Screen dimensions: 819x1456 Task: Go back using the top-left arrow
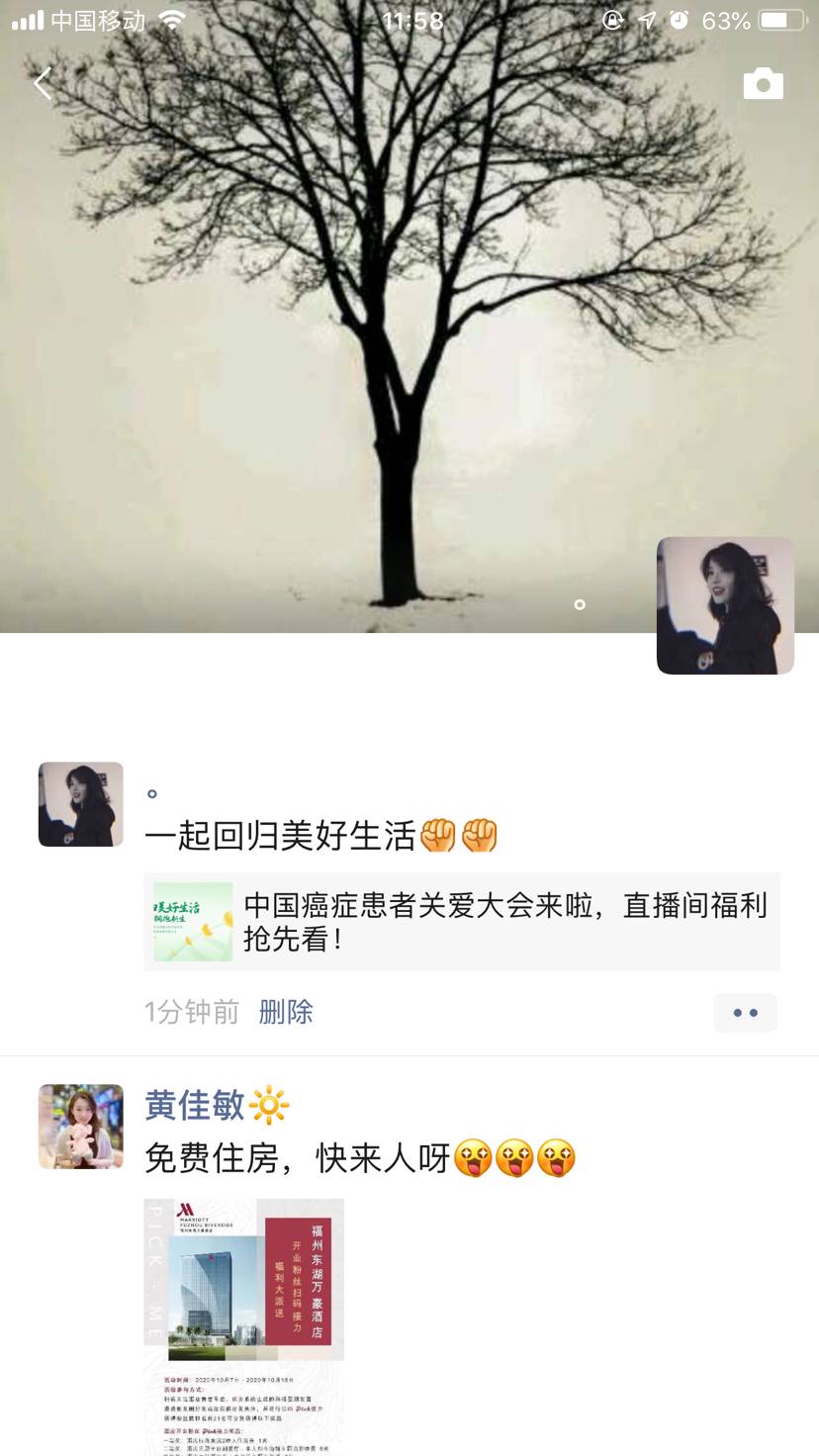(43, 84)
